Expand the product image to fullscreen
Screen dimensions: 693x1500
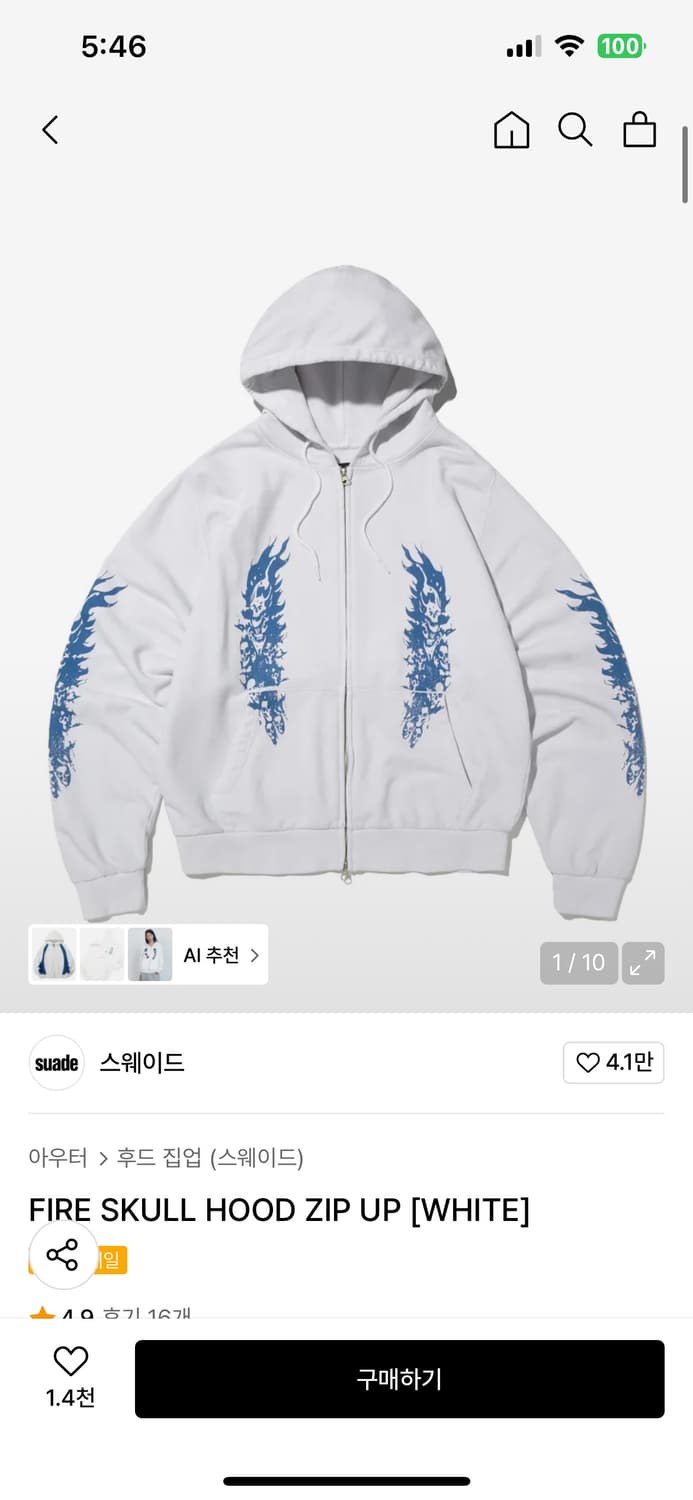coord(643,963)
